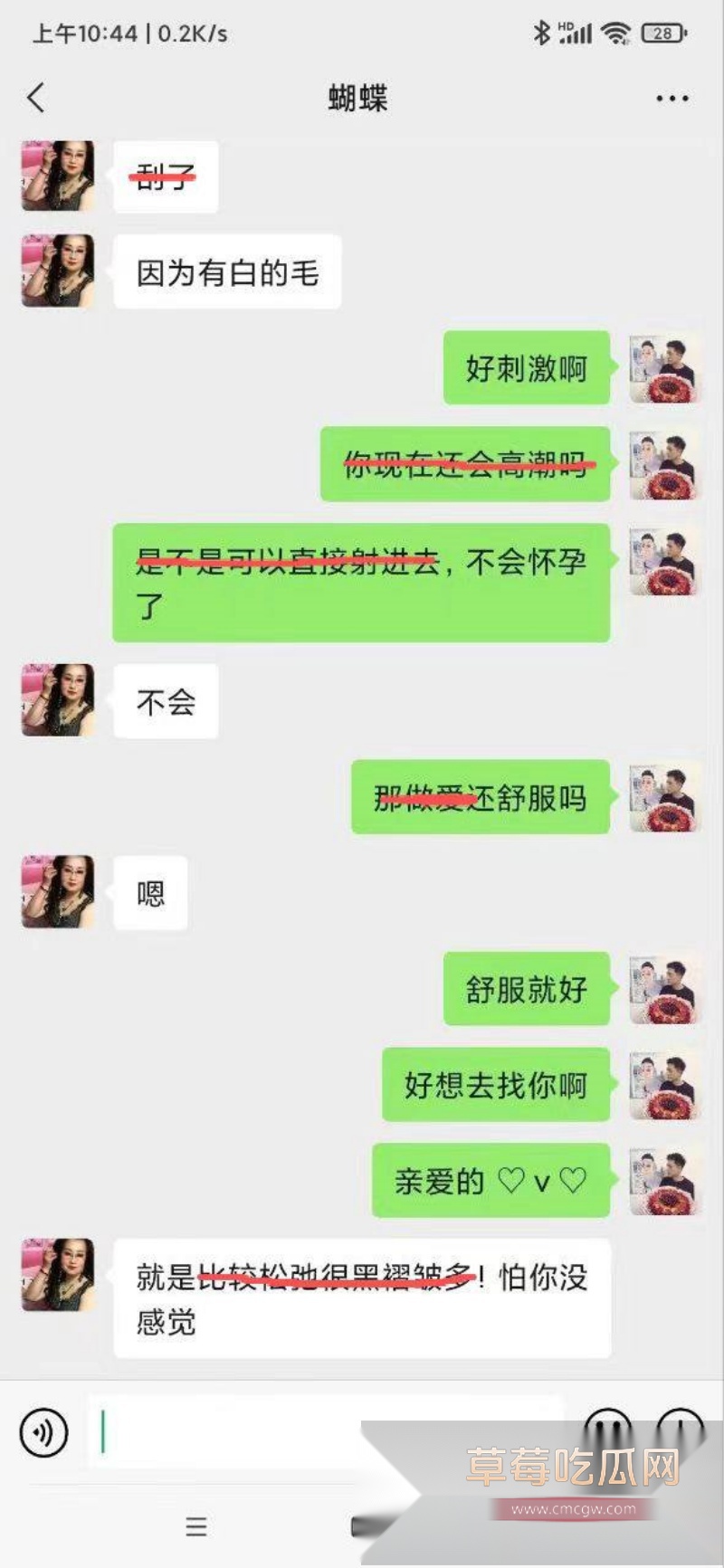Tap the back arrow to leave the chat
724x1568 pixels.
[x=36, y=98]
